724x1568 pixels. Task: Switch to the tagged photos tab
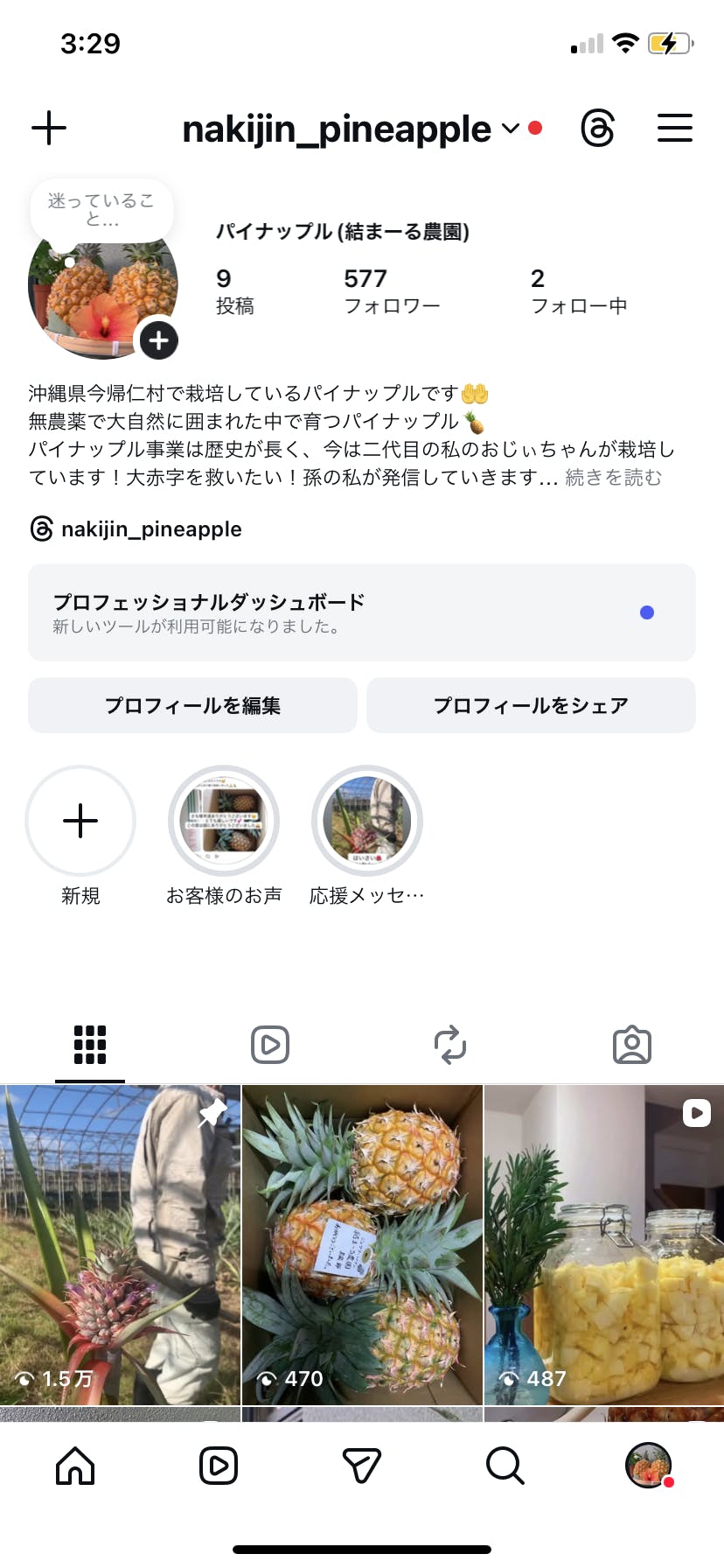pos(631,1045)
